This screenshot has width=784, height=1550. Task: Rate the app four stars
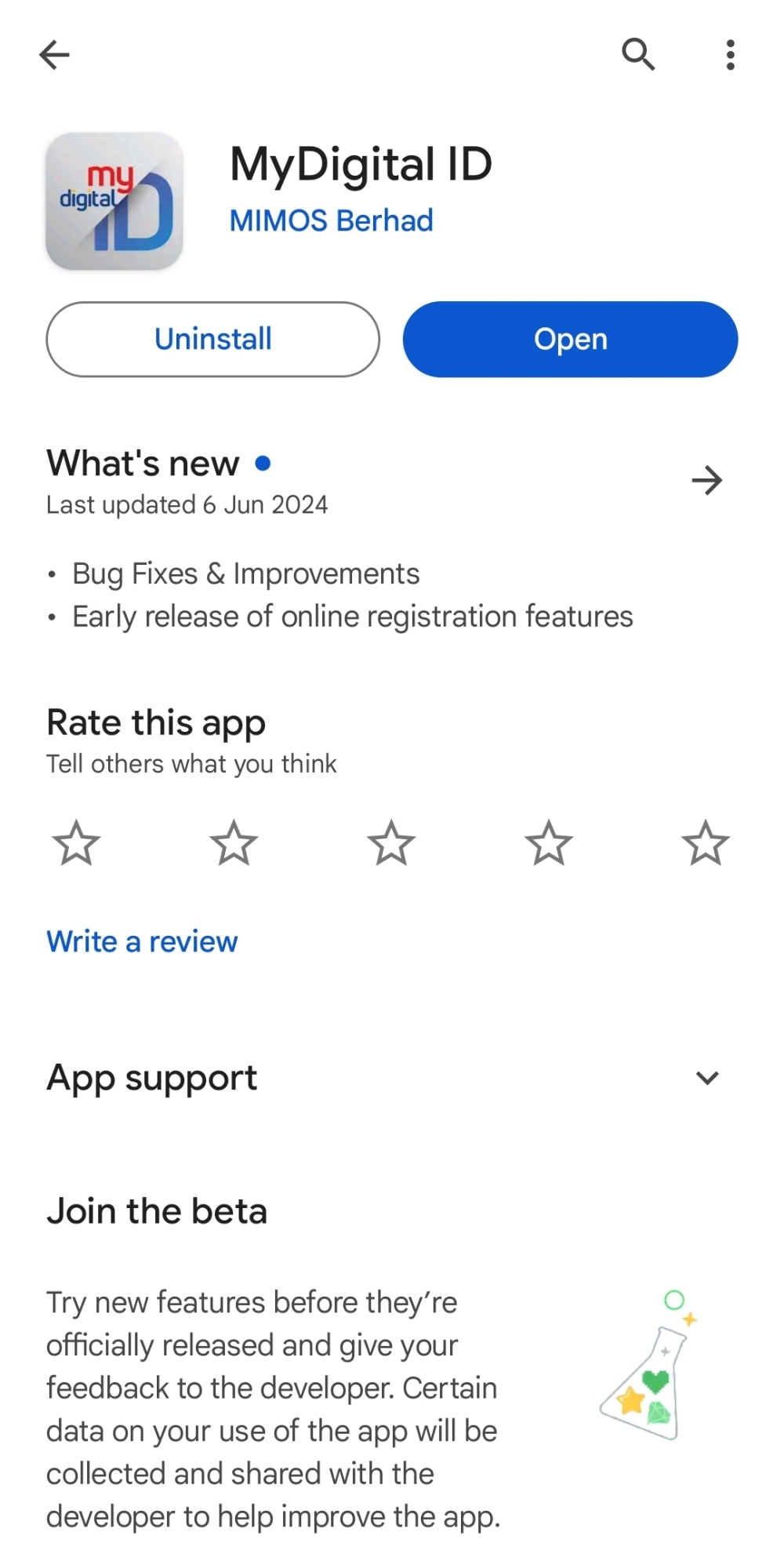(x=549, y=843)
